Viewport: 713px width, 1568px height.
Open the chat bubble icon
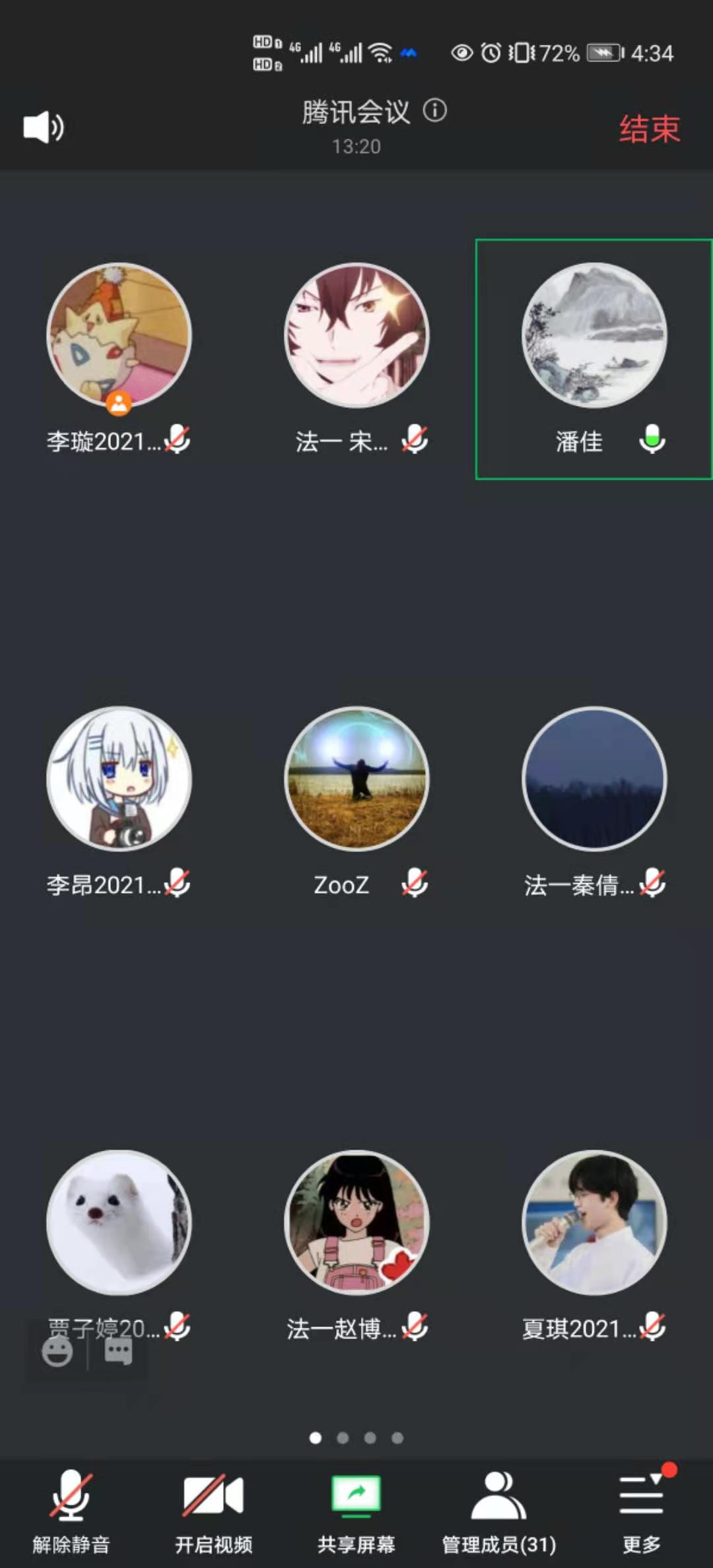(119, 1352)
